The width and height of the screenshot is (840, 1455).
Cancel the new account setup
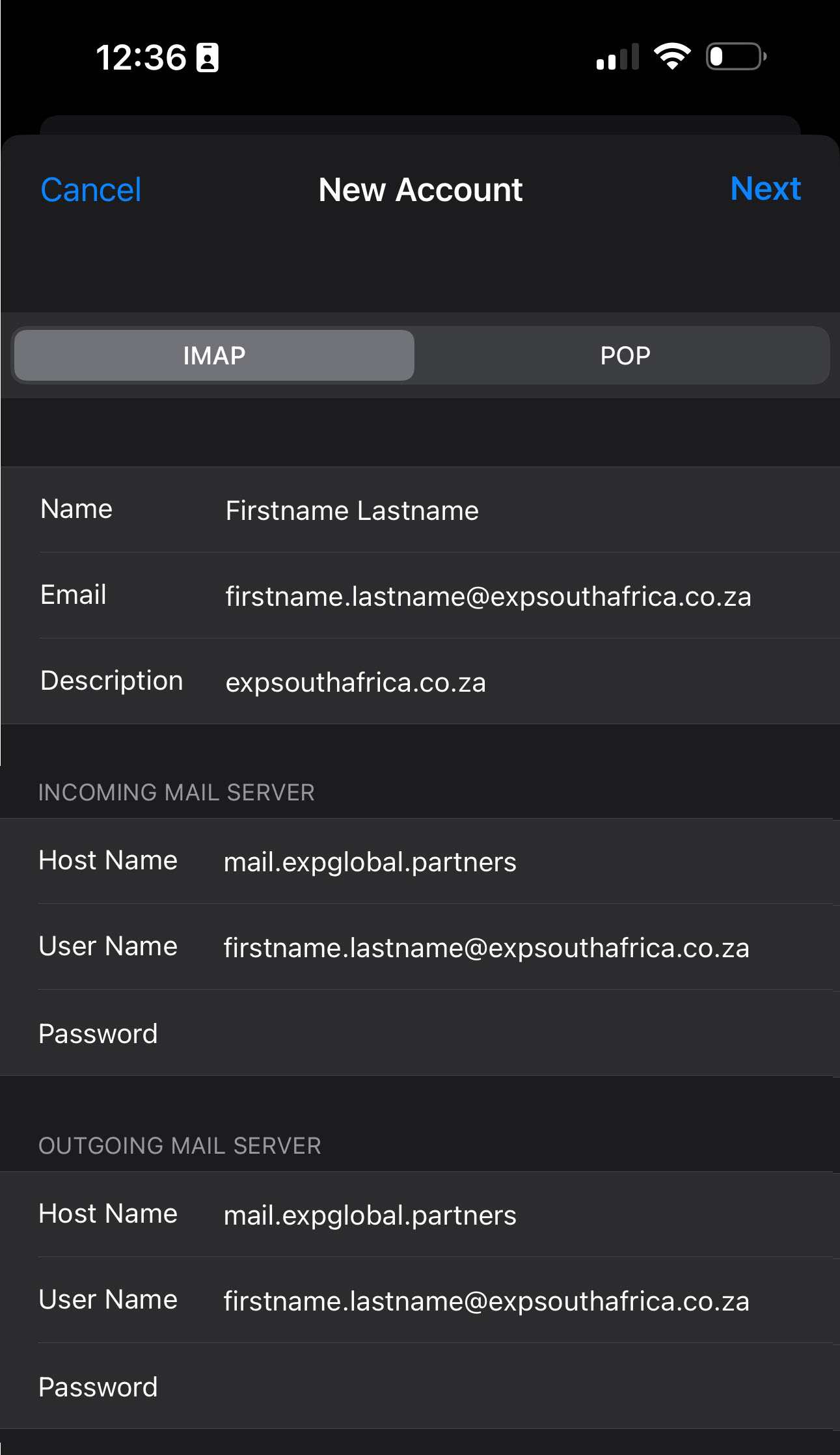[x=90, y=190]
